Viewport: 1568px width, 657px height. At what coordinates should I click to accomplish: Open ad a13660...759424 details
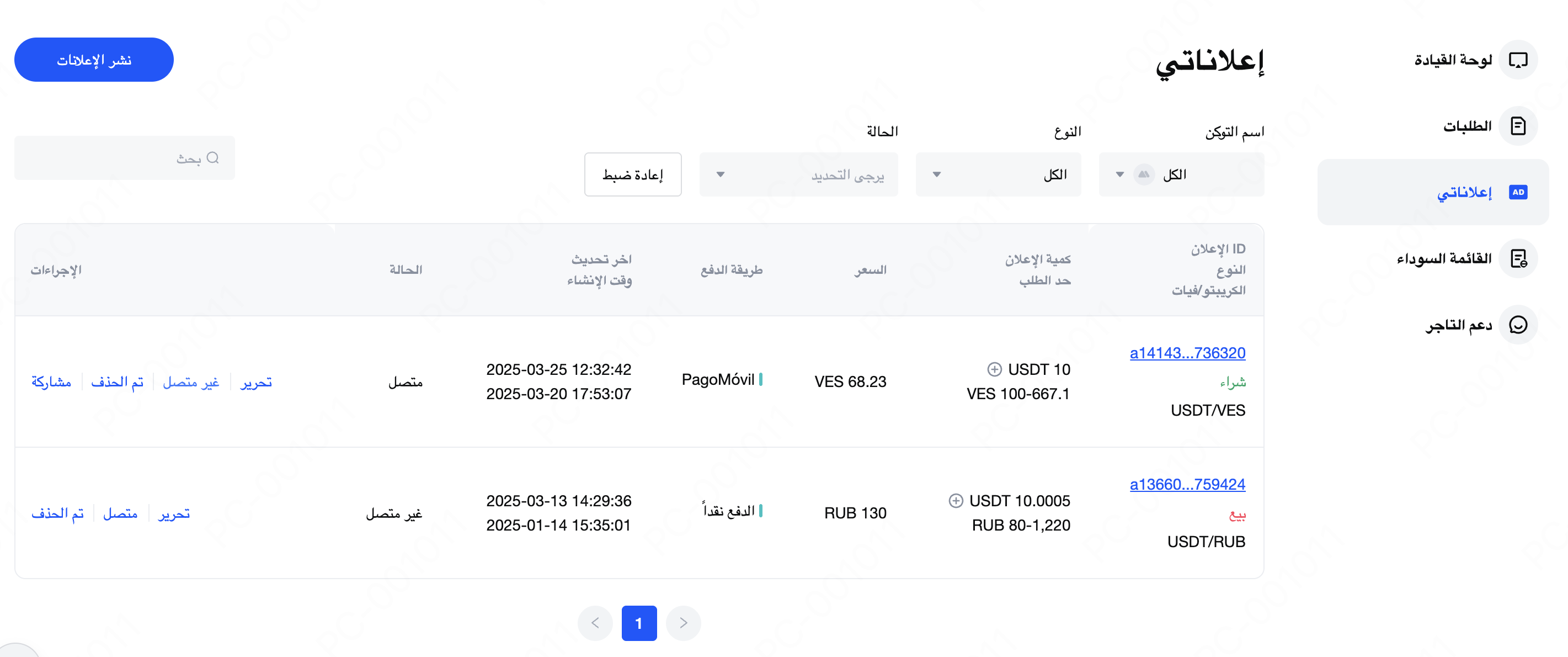pos(1187,485)
